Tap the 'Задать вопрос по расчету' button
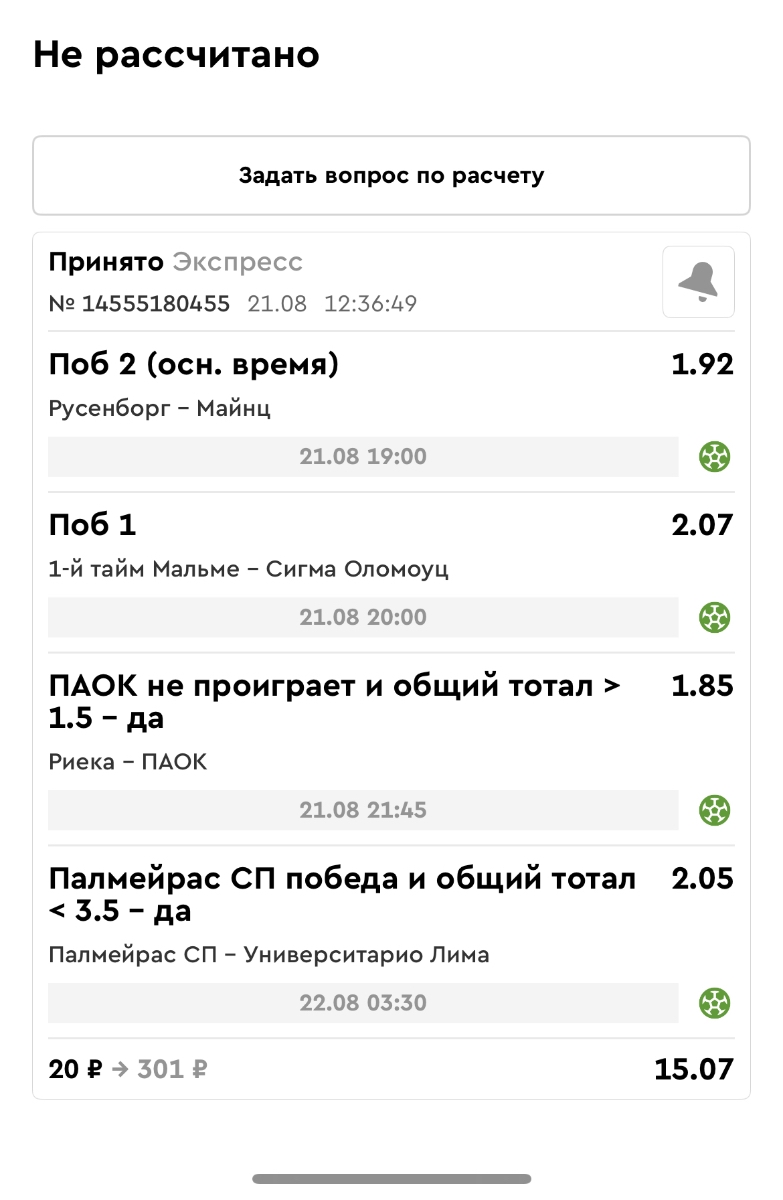This screenshot has height=1200, width=783. coord(391,176)
